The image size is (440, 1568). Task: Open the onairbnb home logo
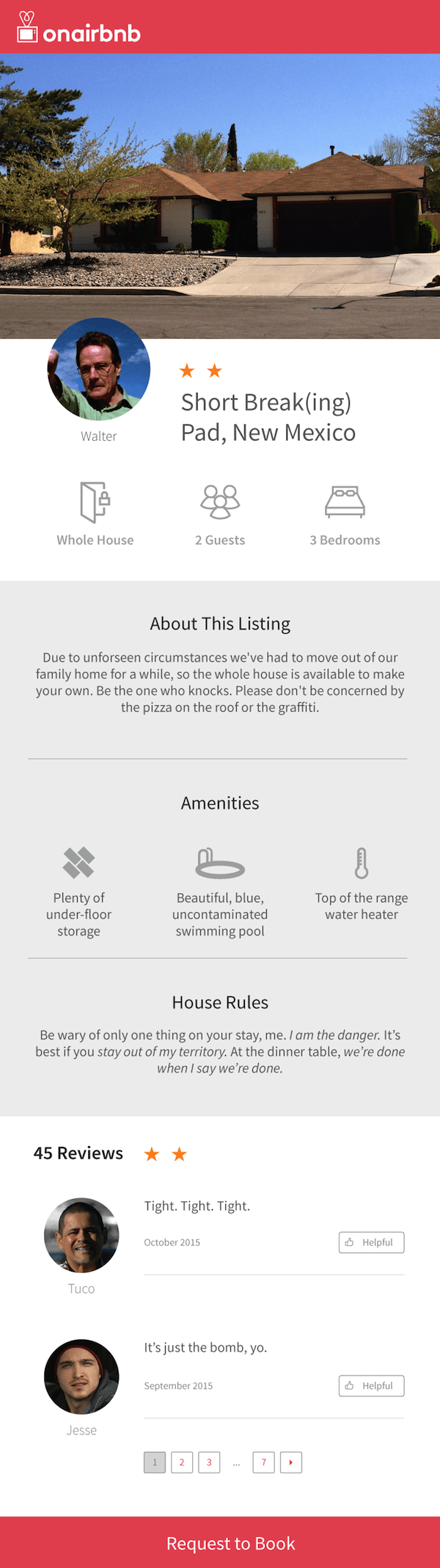point(78,29)
